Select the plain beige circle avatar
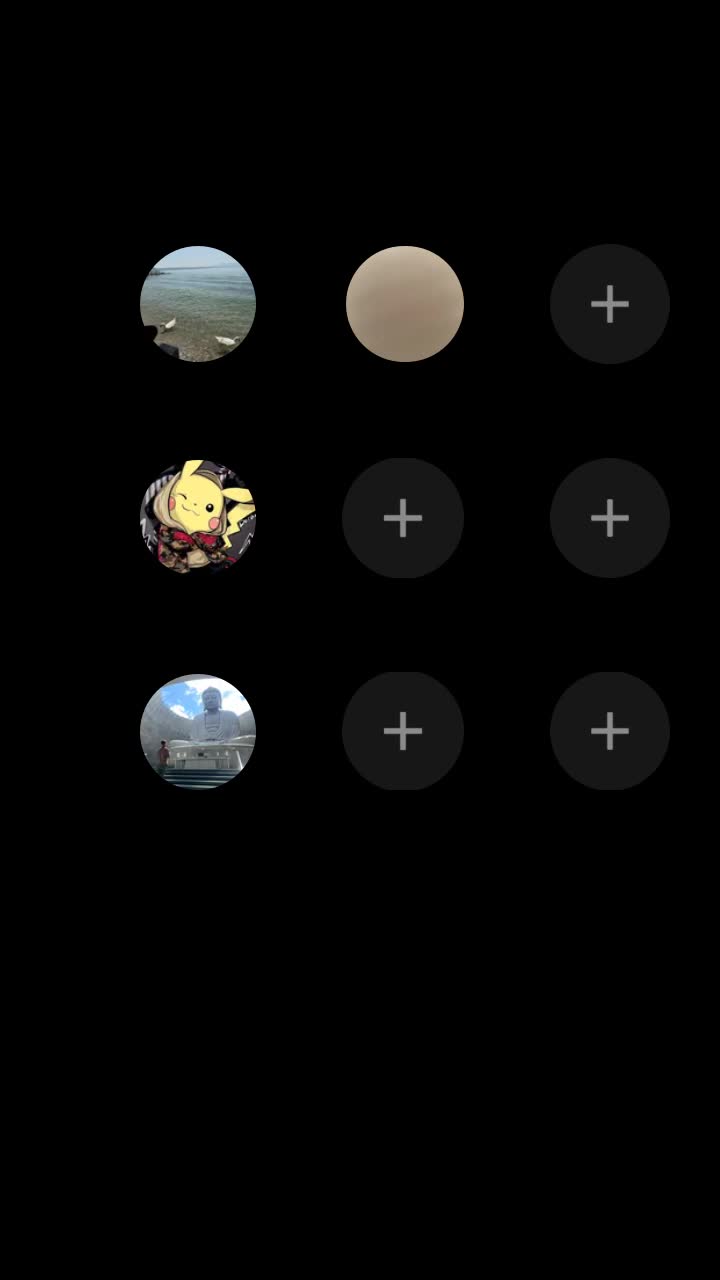The height and width of the screenshot is (1280, 720). tap(405, 304)
